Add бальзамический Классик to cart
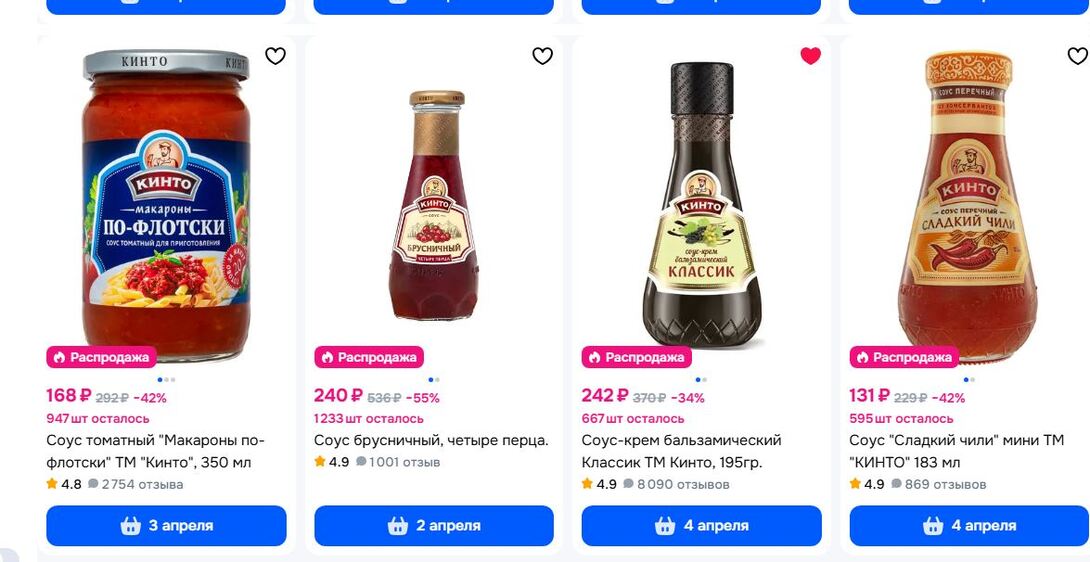The height and width of the screenshot is (562, 1090). coord(701,526)
